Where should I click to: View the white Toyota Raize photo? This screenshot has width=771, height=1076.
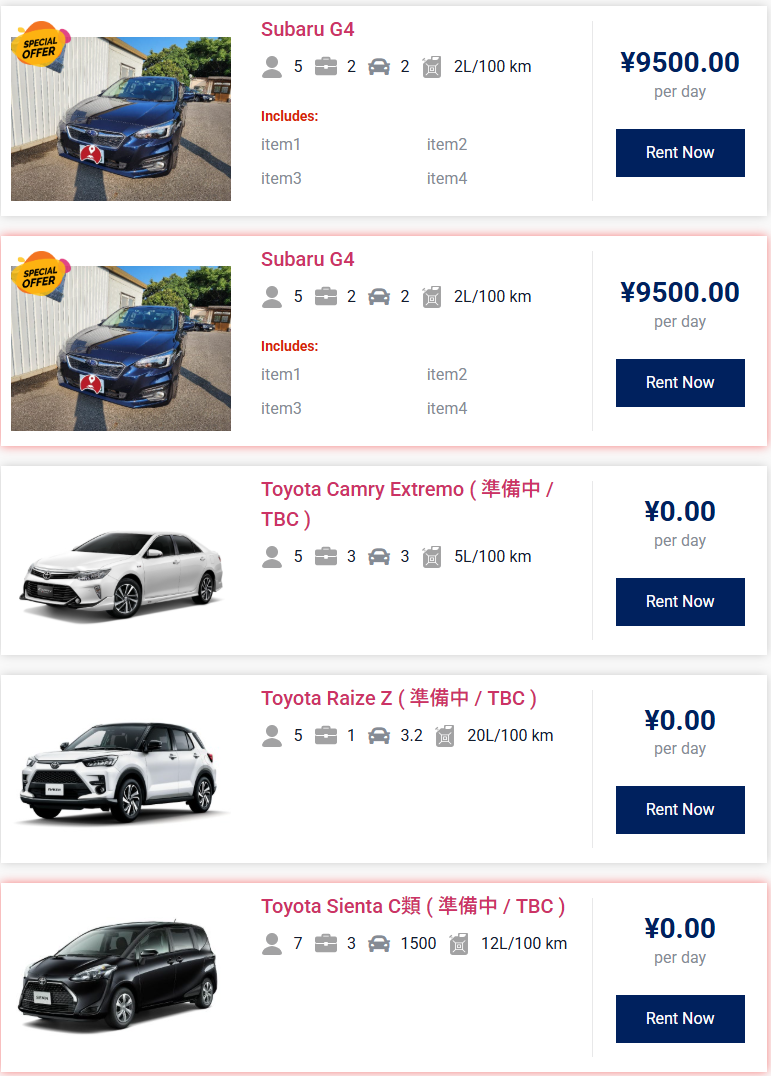(121, 770)
